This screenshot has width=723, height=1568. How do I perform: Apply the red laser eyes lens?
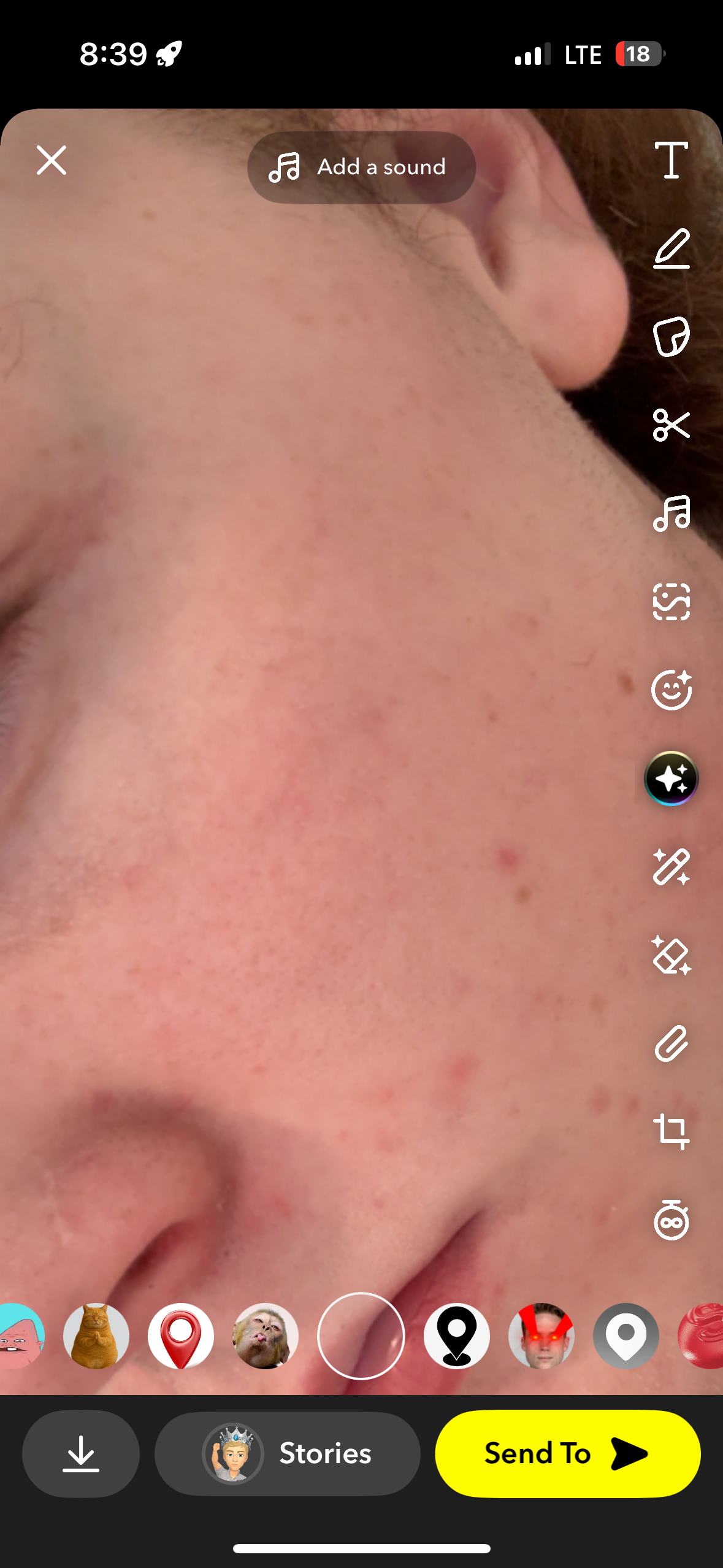[541, 1335]
